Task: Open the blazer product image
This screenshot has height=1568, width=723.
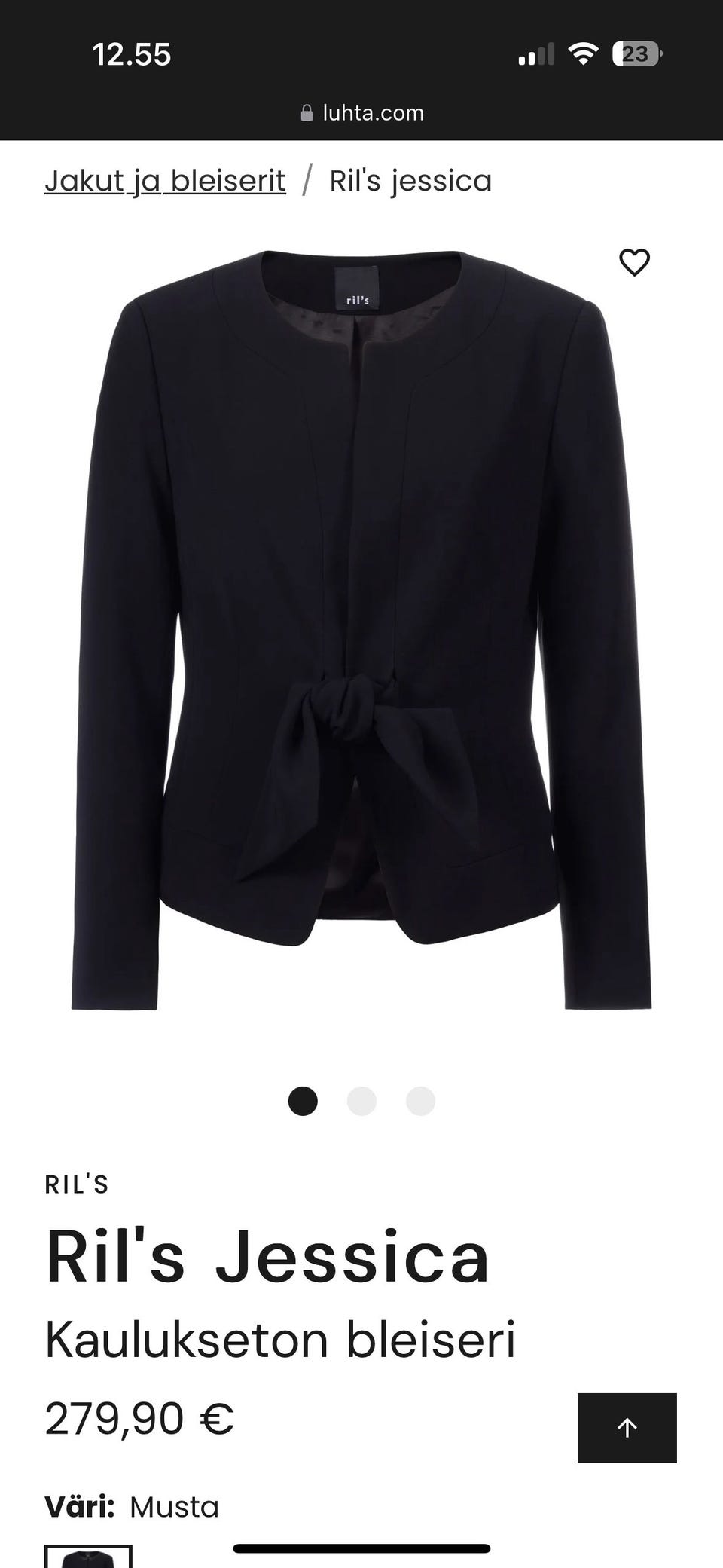Action: tap(361, 629)
